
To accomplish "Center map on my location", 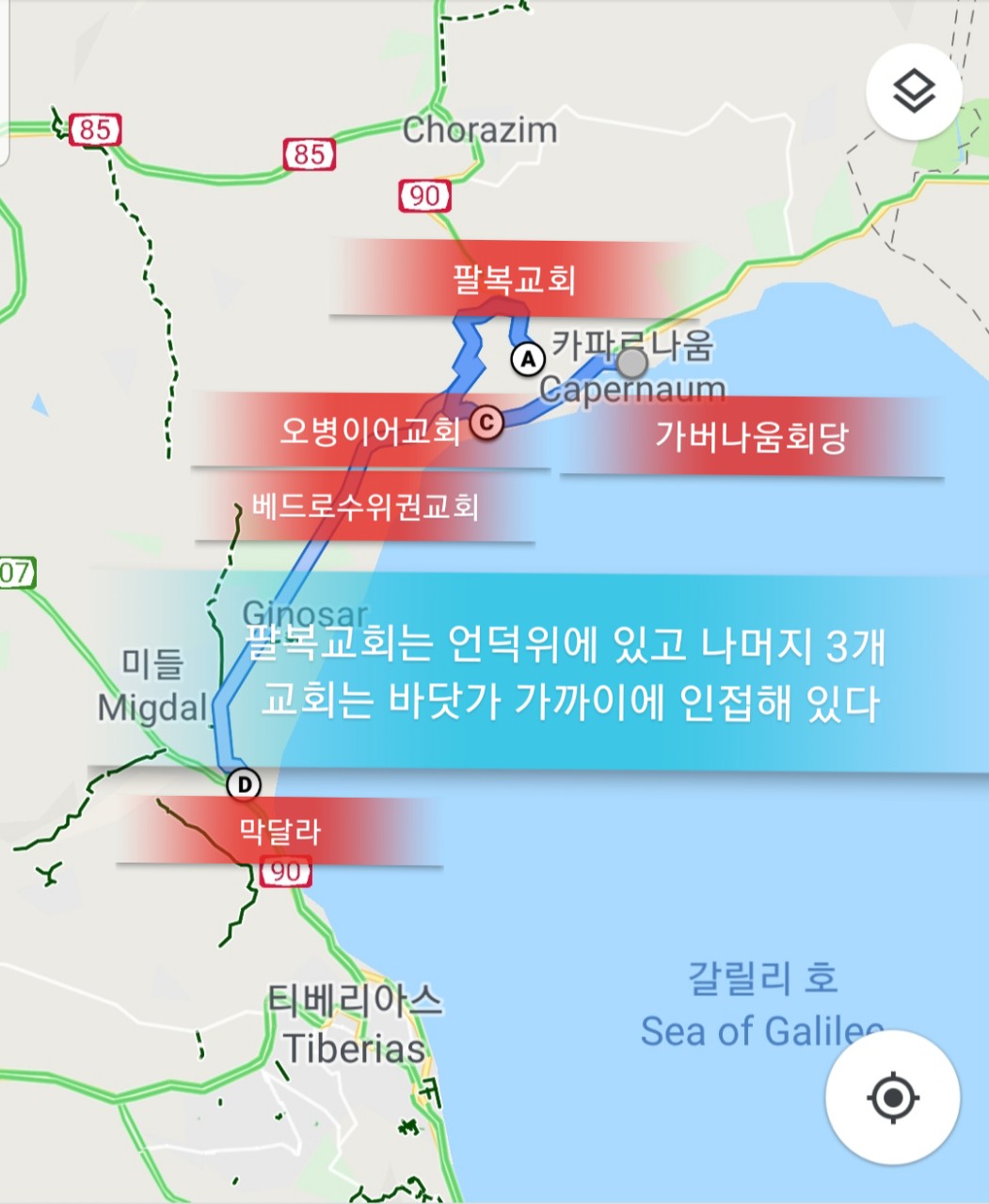I will click(x=893, y=1097).
